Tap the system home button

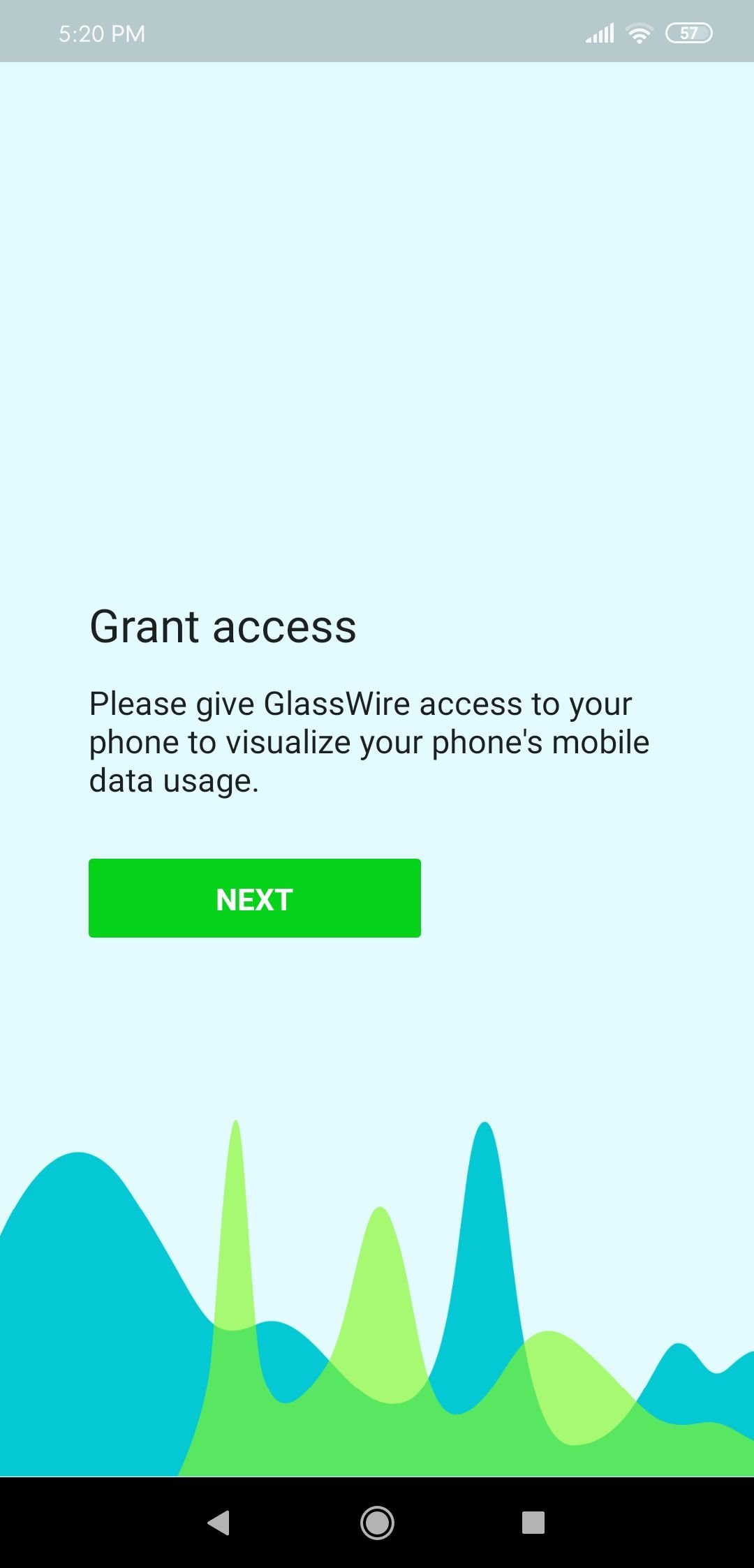coord(377,1523)
